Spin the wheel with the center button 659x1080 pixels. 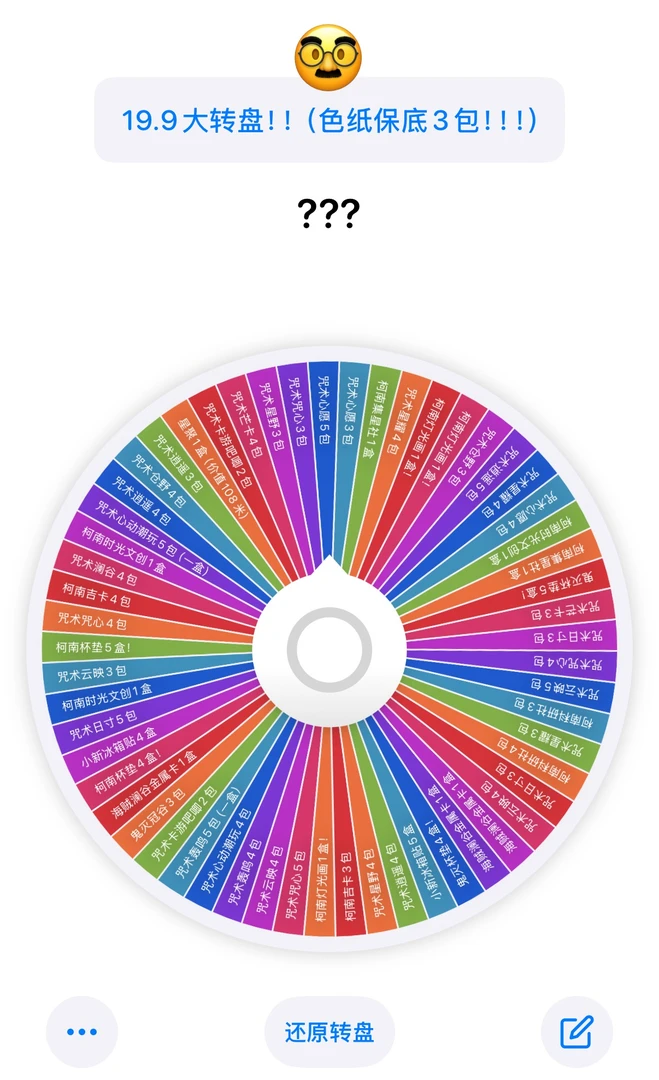click(329, 650)
